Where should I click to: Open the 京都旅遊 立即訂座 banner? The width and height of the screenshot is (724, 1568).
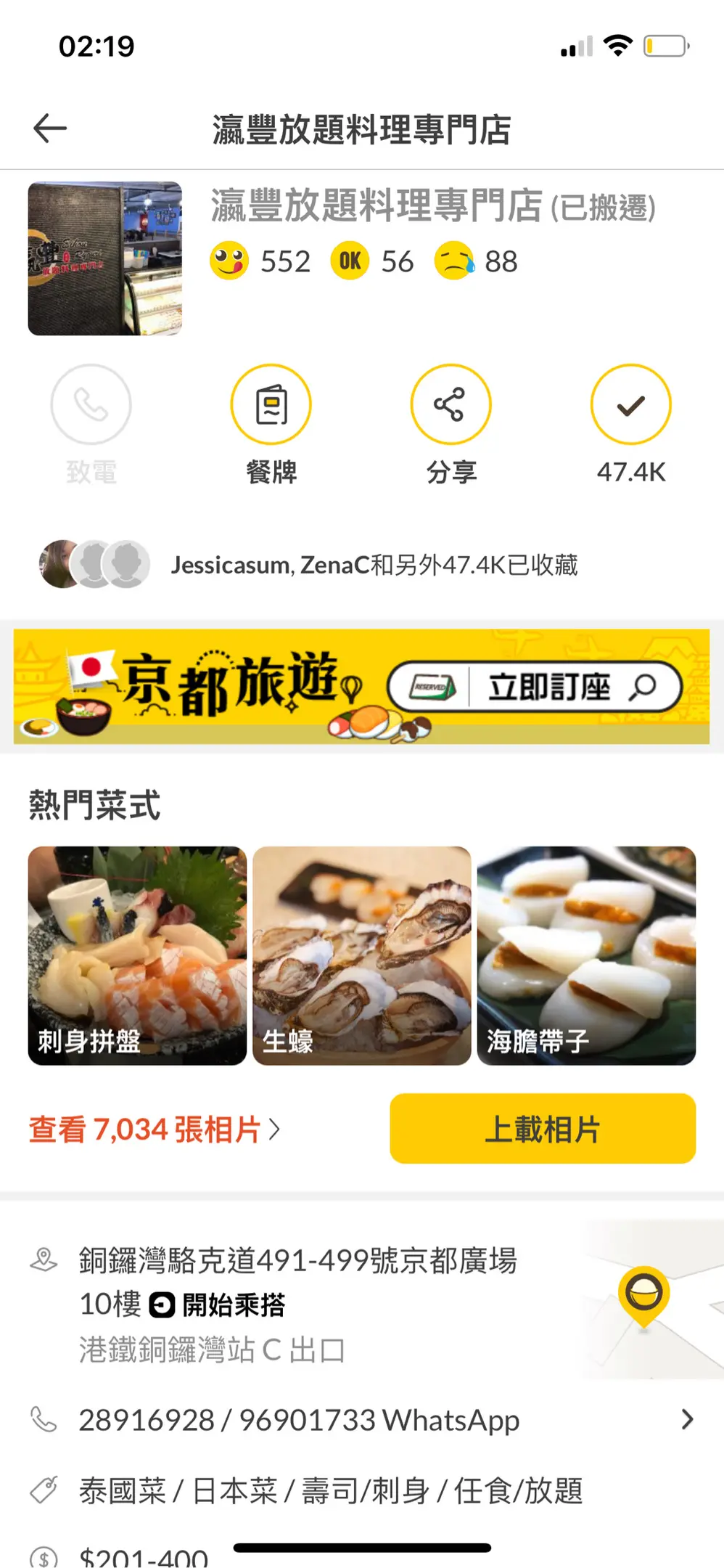point(361,687)
